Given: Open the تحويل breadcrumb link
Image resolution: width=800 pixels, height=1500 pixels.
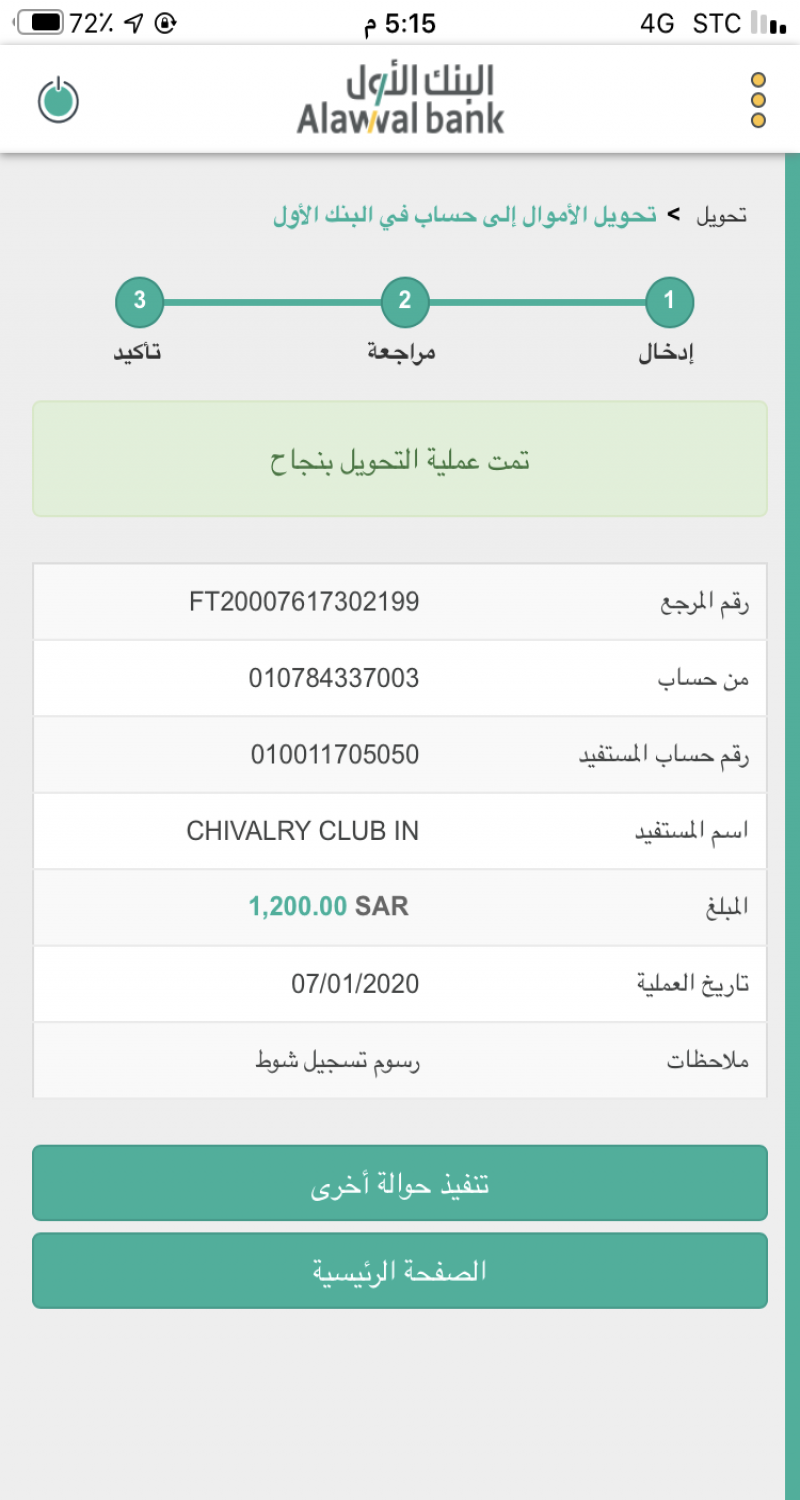Looking at the screenshot, I should pyautogui.click(x=721, y=215).
